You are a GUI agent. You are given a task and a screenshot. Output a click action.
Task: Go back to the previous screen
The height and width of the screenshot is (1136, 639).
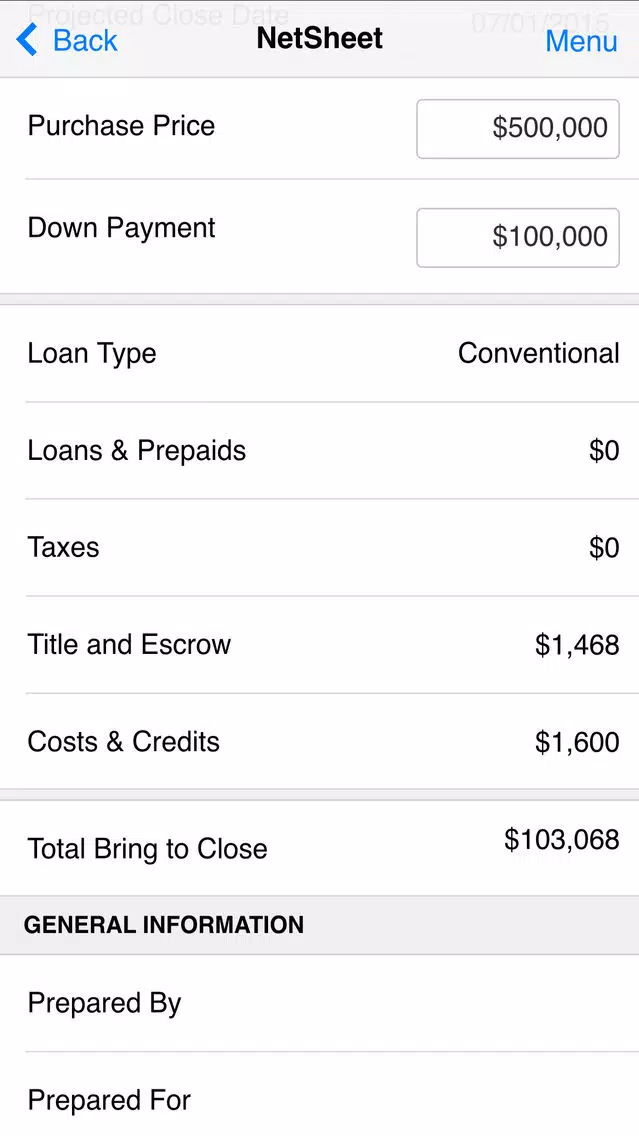point(67,40)
